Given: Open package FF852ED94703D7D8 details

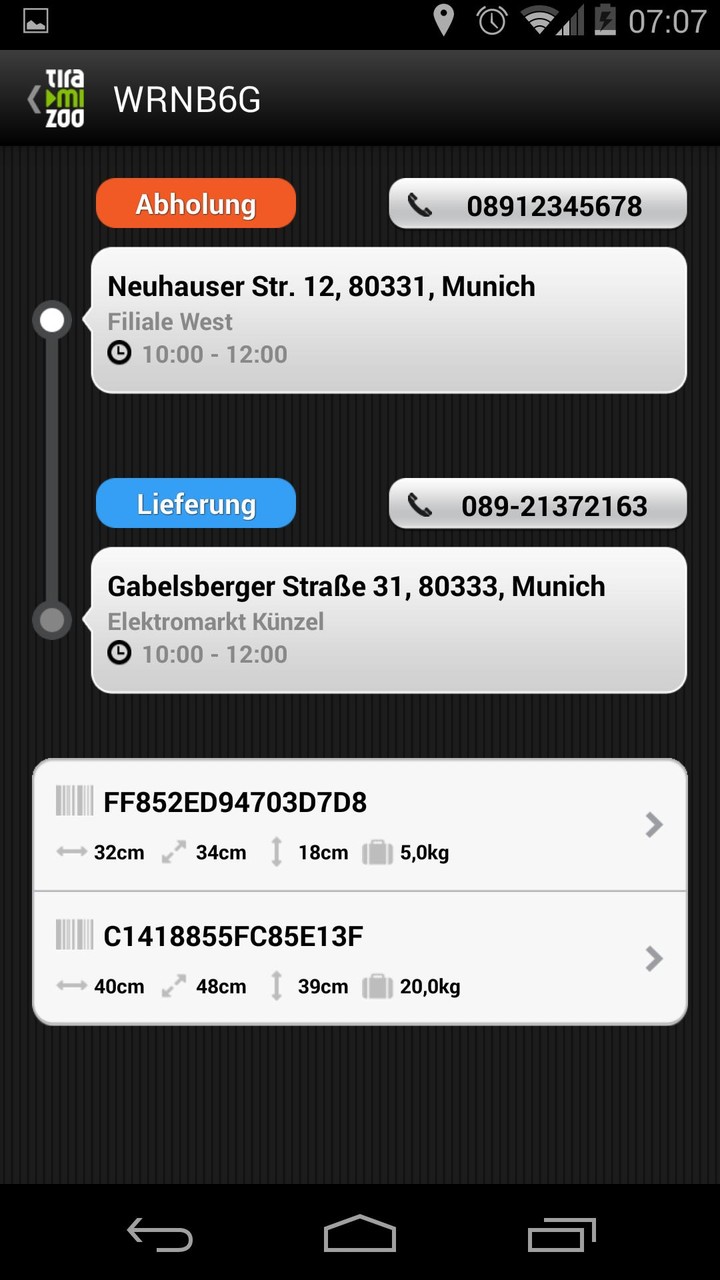Looking at the screenshot, I should [x=360, y=826].
